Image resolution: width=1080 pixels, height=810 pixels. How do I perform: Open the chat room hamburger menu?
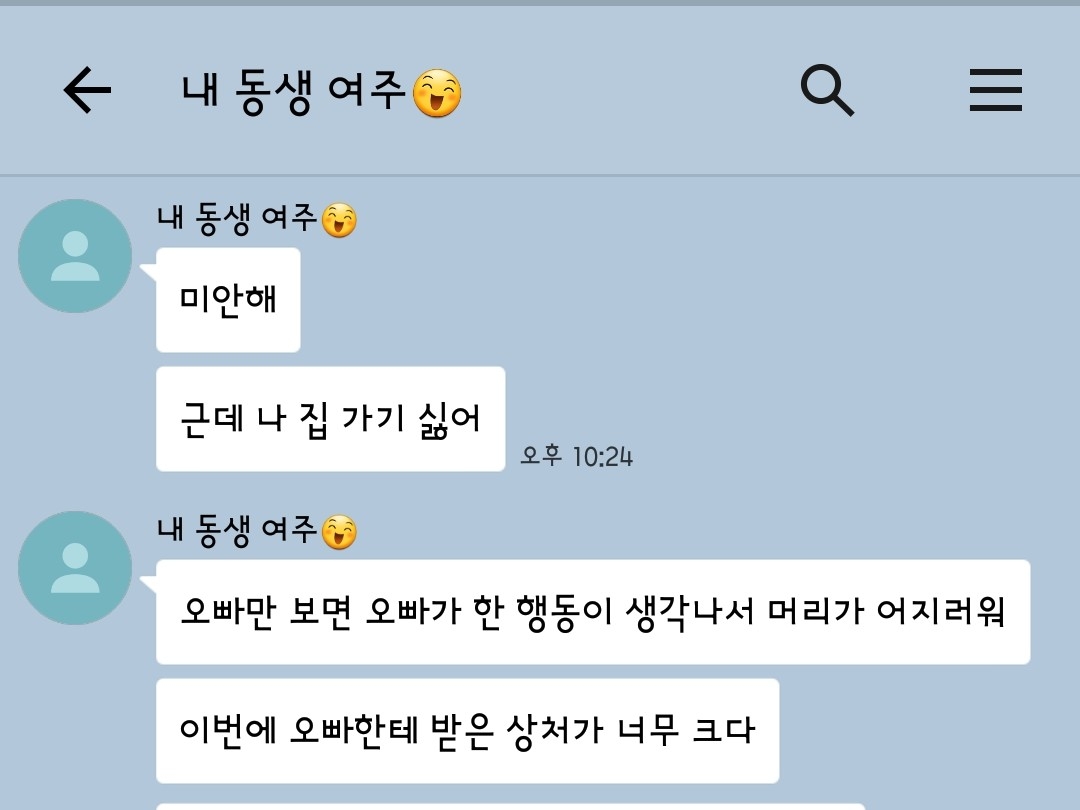[995, 90]
